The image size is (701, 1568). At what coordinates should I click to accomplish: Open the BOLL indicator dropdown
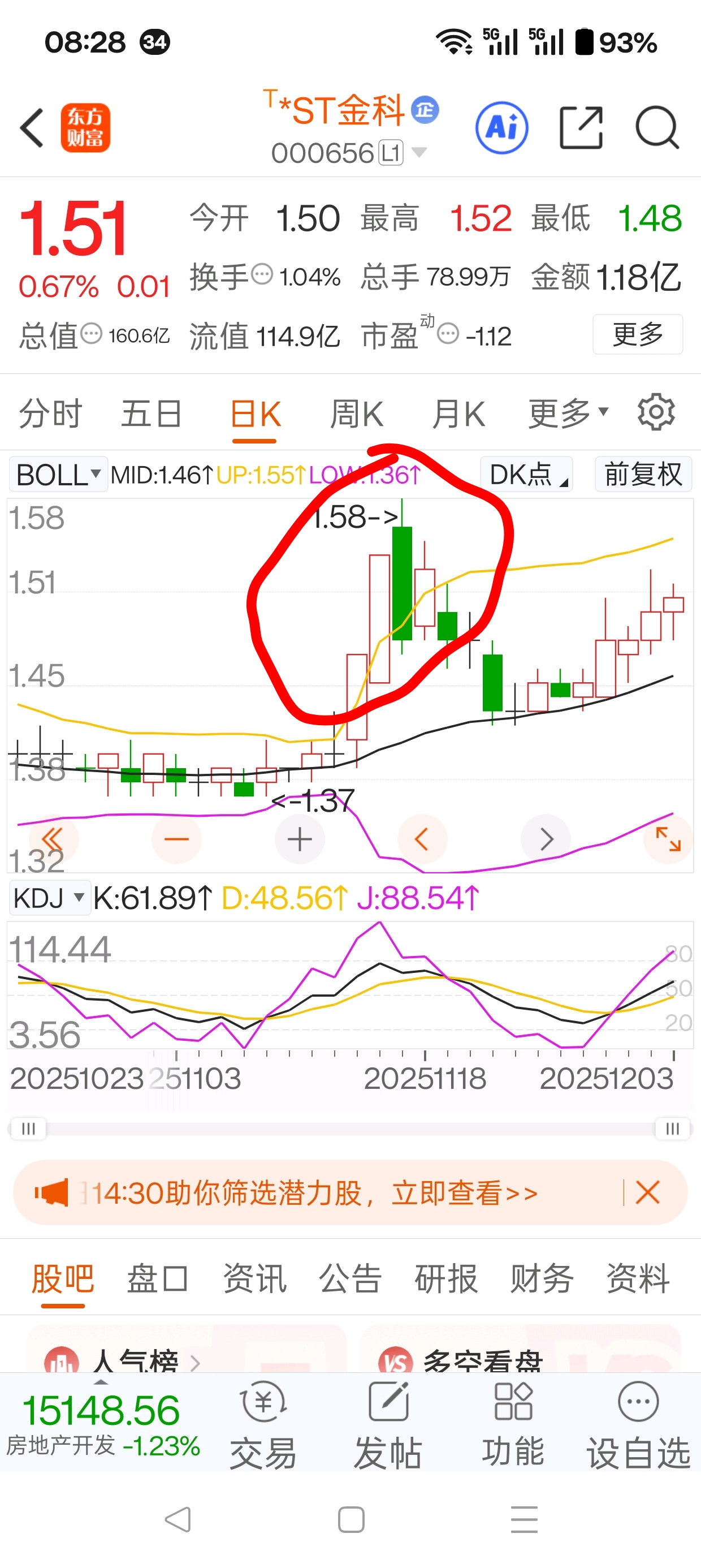[x=58, y=474]
